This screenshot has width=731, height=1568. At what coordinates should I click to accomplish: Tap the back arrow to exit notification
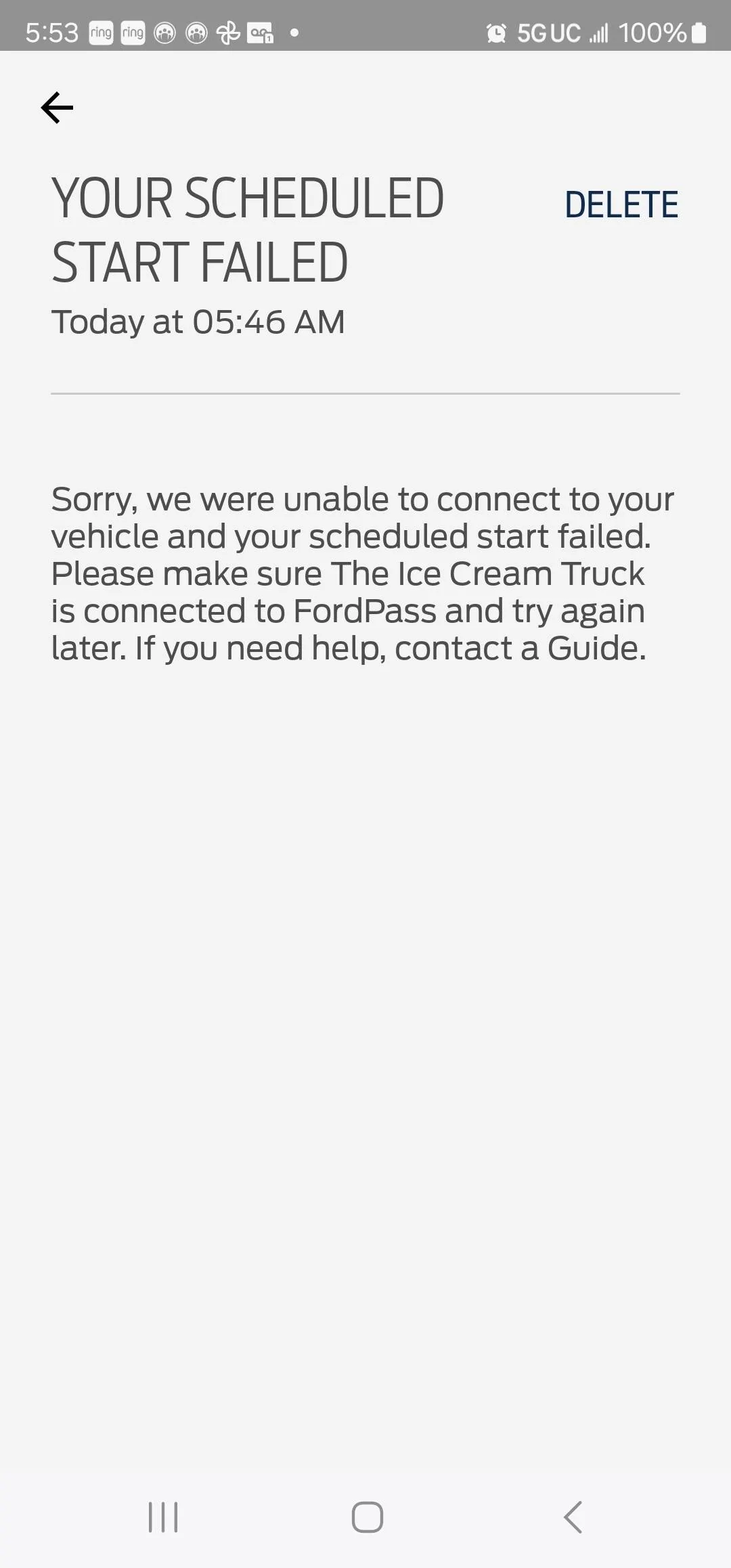[x=56, y=107]
